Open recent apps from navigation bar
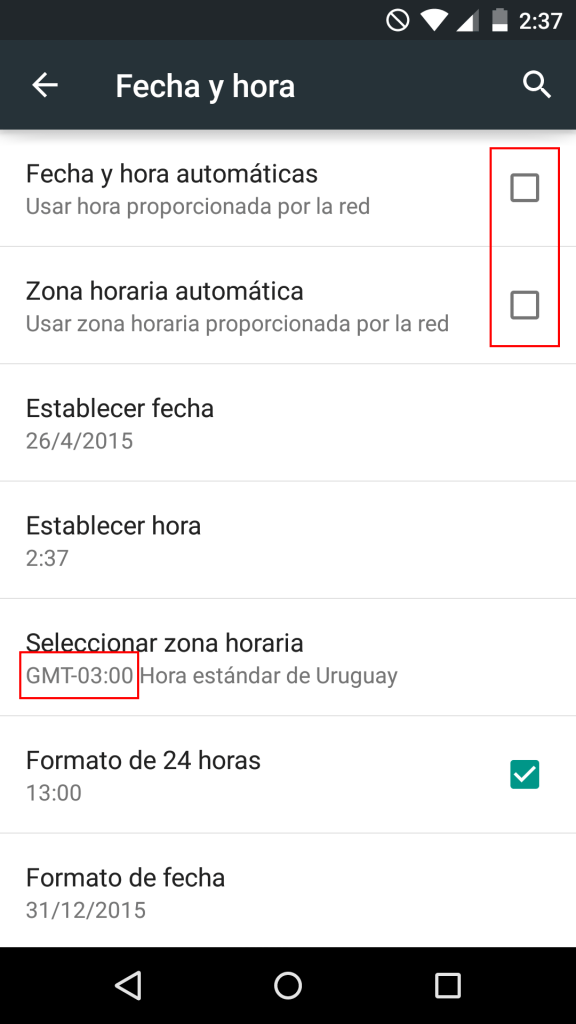The image size is (576, 1024). (447, 985)
